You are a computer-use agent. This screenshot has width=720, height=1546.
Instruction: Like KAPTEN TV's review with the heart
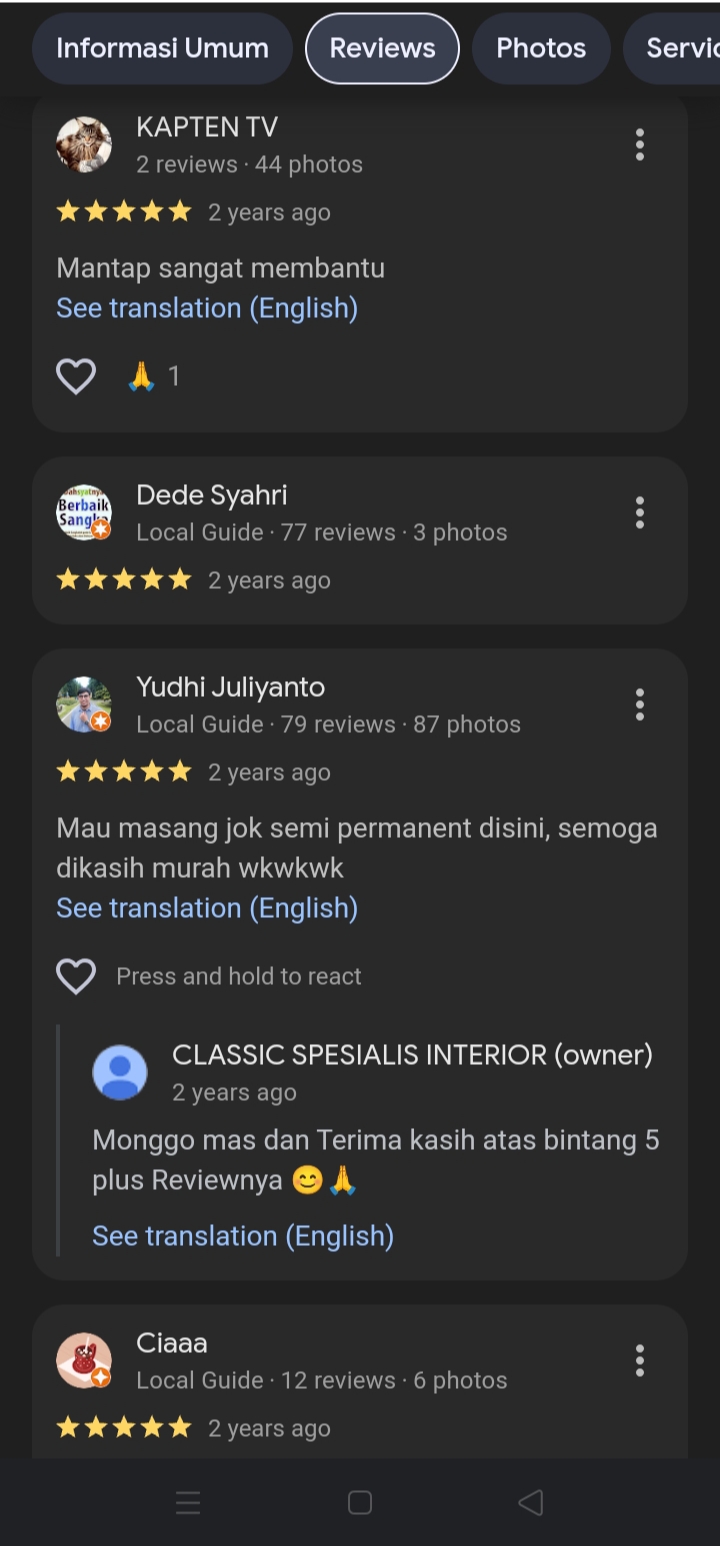(x=76, y=376)
